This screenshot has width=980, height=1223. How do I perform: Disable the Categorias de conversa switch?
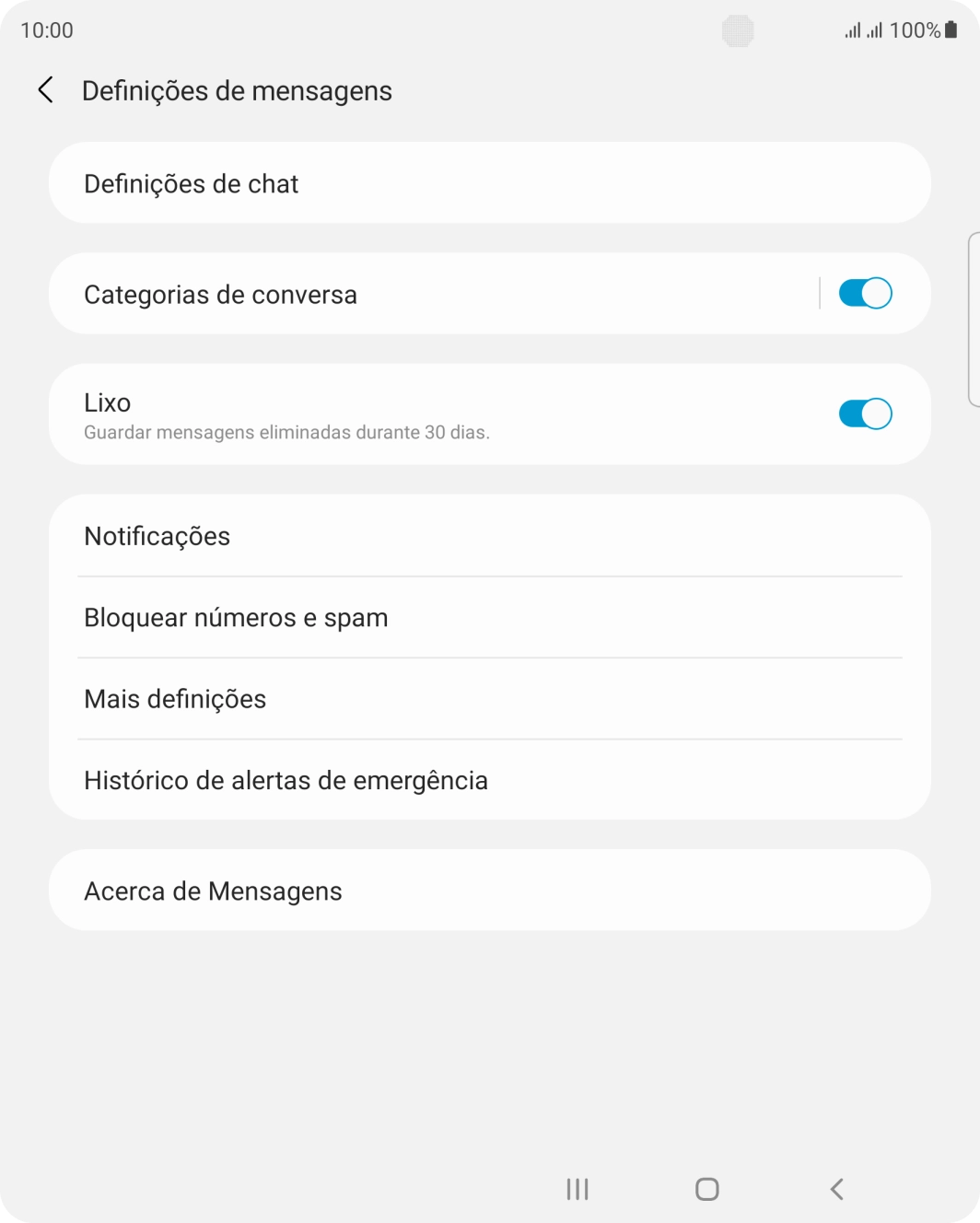(x=864, y=293)
